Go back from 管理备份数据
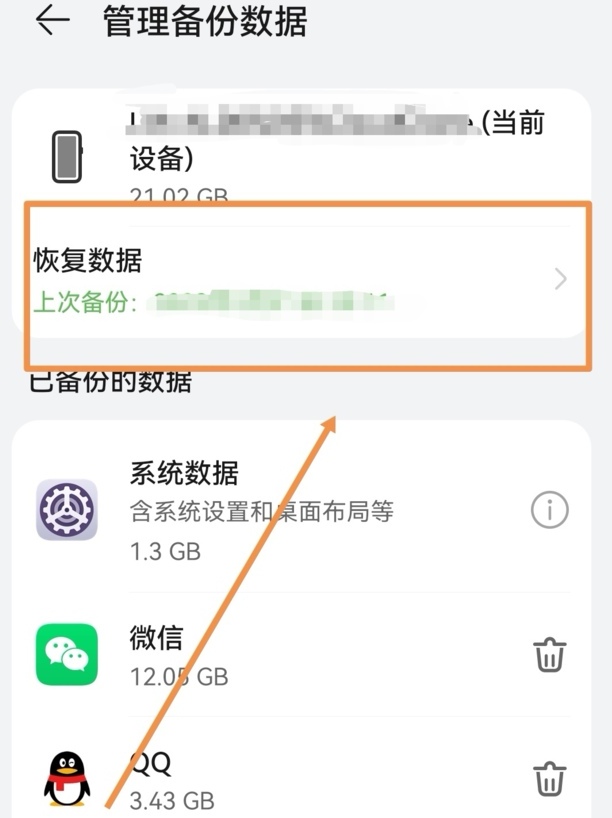 coord(52,22)
